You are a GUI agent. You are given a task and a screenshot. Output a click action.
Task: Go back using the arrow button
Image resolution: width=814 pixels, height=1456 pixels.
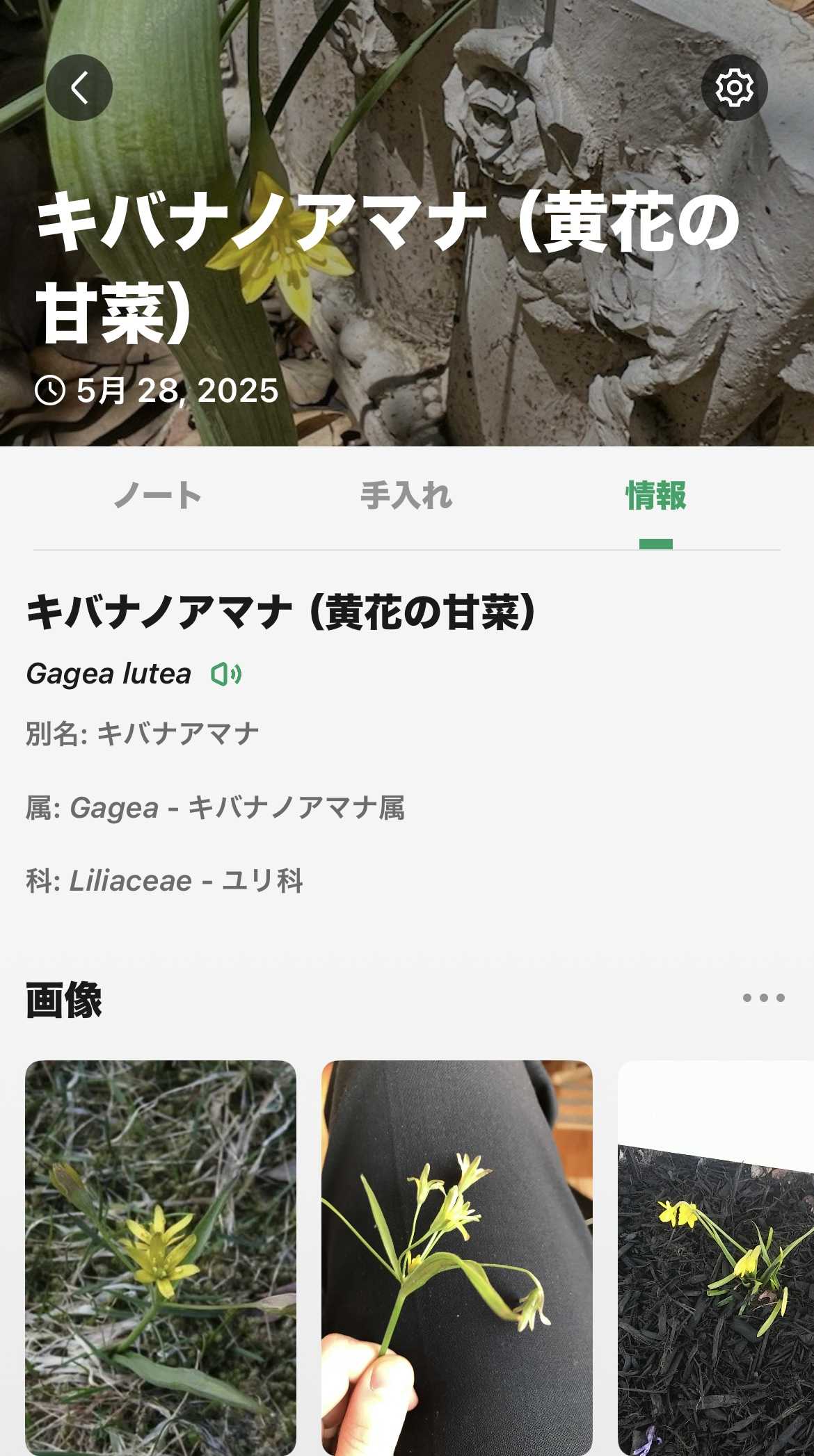[x=79, y=88]
